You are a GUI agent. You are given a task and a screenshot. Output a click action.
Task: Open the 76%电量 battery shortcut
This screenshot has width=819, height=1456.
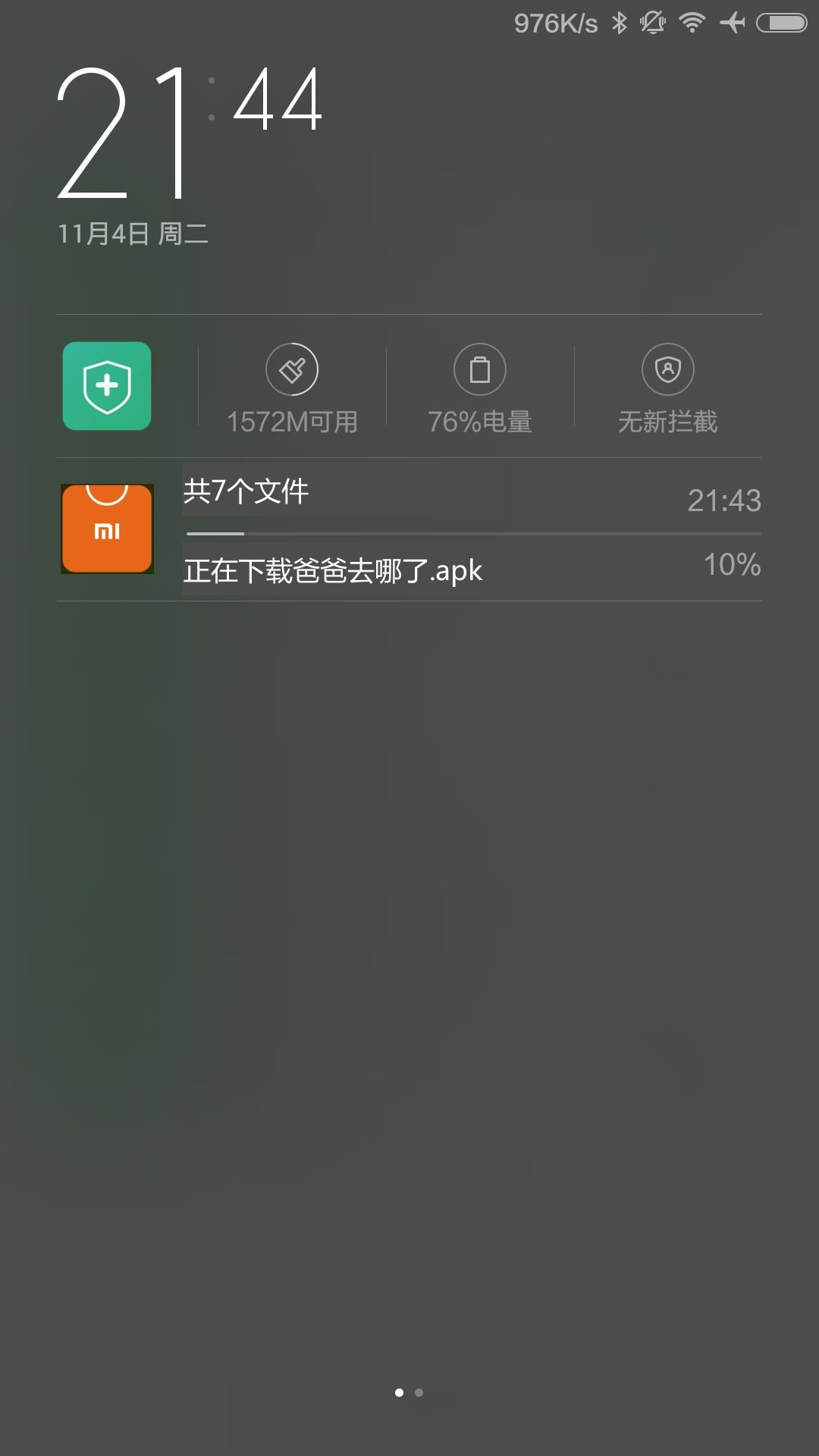[480, 390]
